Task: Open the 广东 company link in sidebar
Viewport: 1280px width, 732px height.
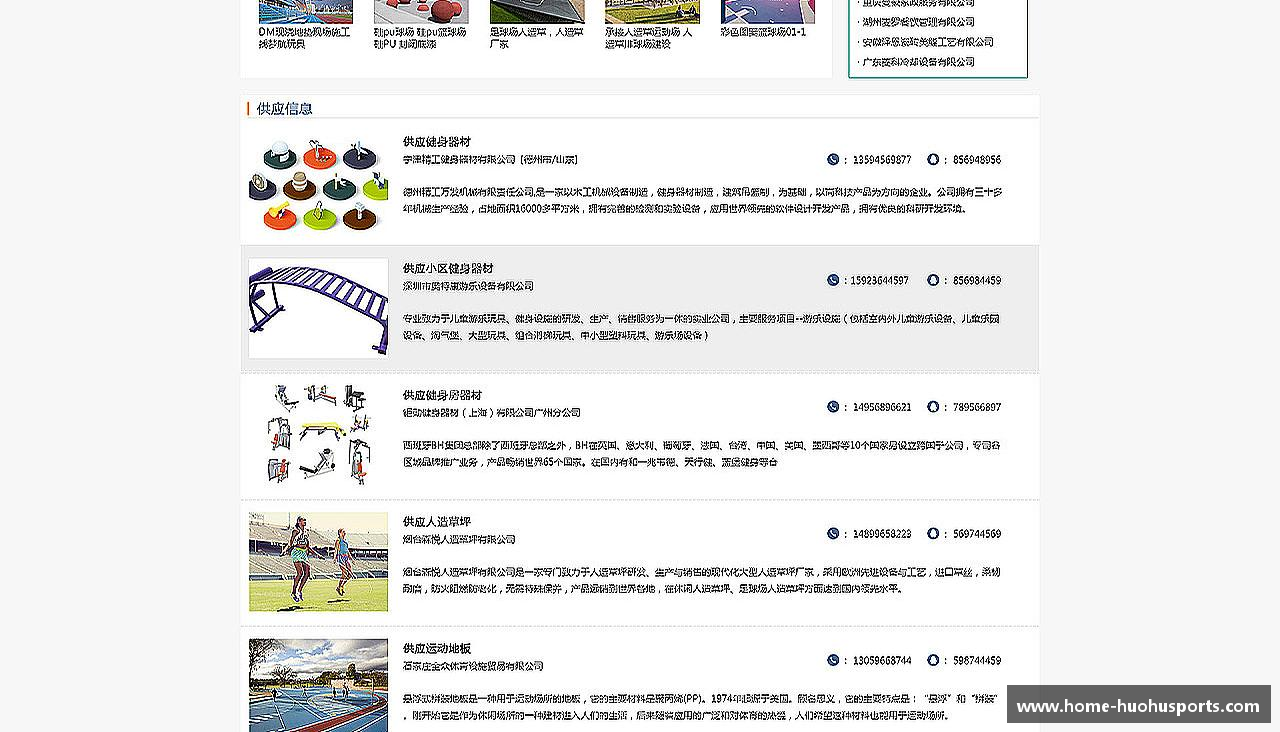Action: coord(919,62)
